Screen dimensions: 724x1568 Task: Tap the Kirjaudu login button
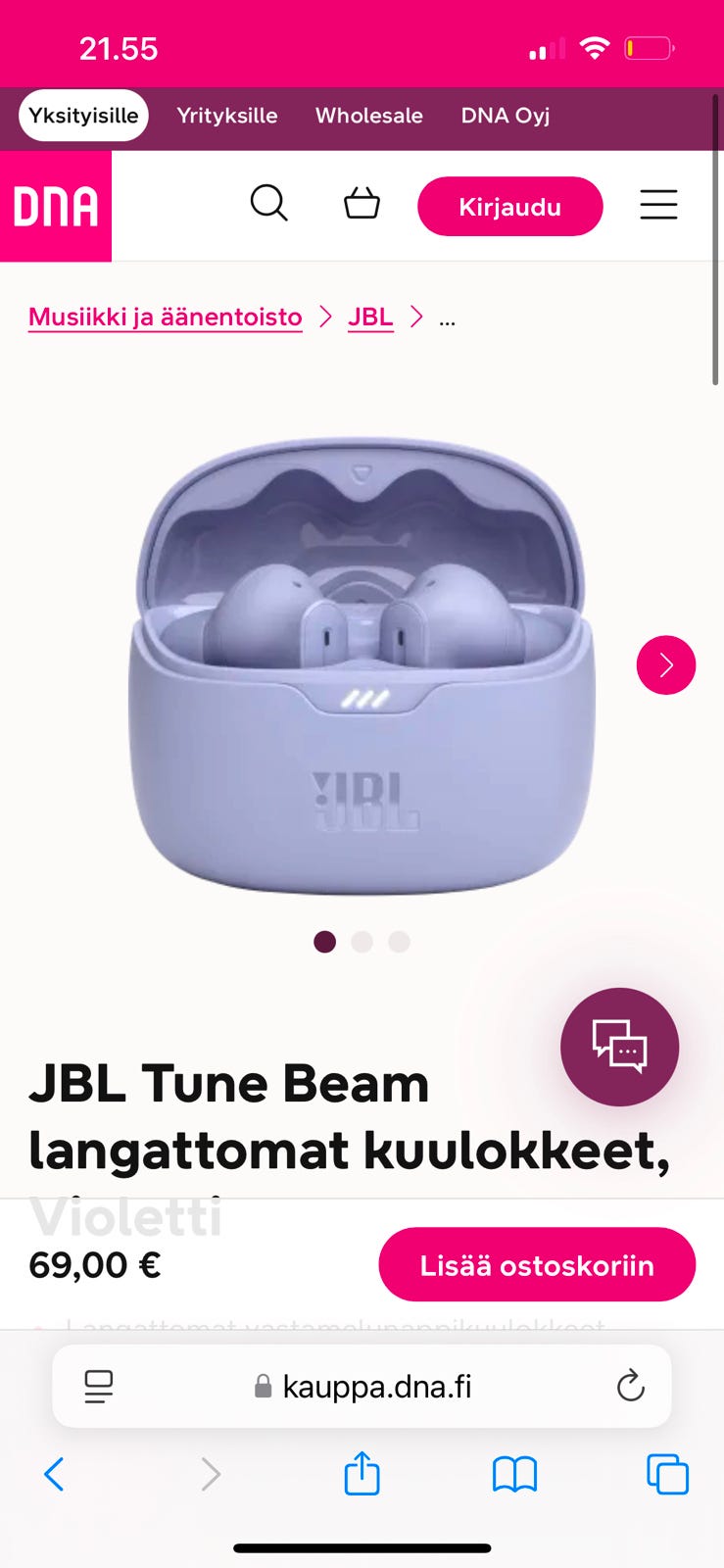509,207
